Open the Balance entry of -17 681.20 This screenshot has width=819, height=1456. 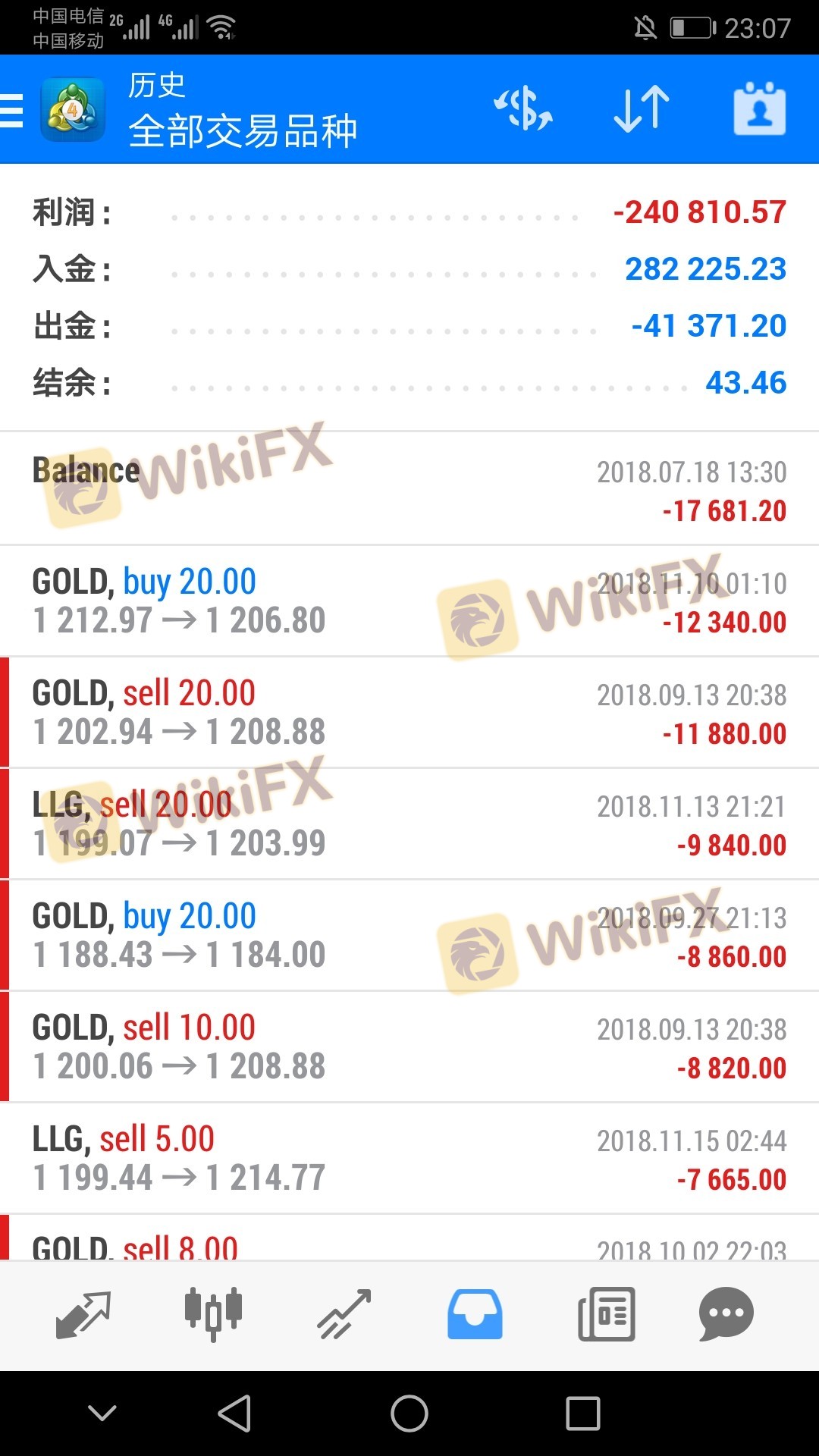coord(409,489)
